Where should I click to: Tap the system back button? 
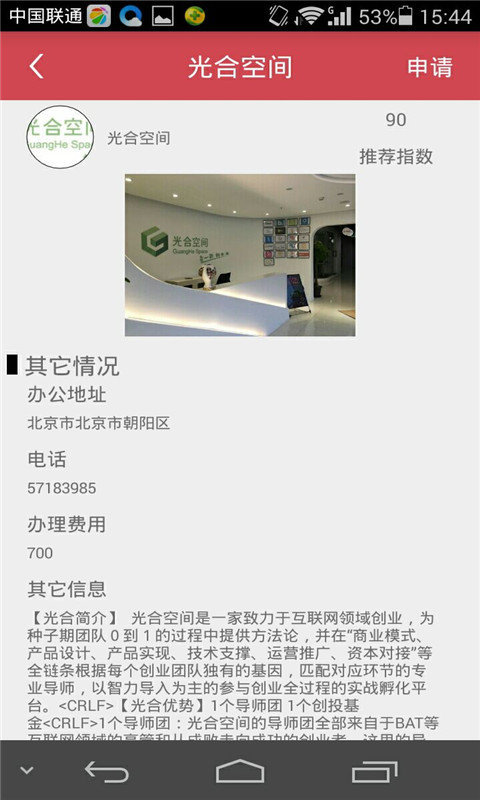point(107,771)
